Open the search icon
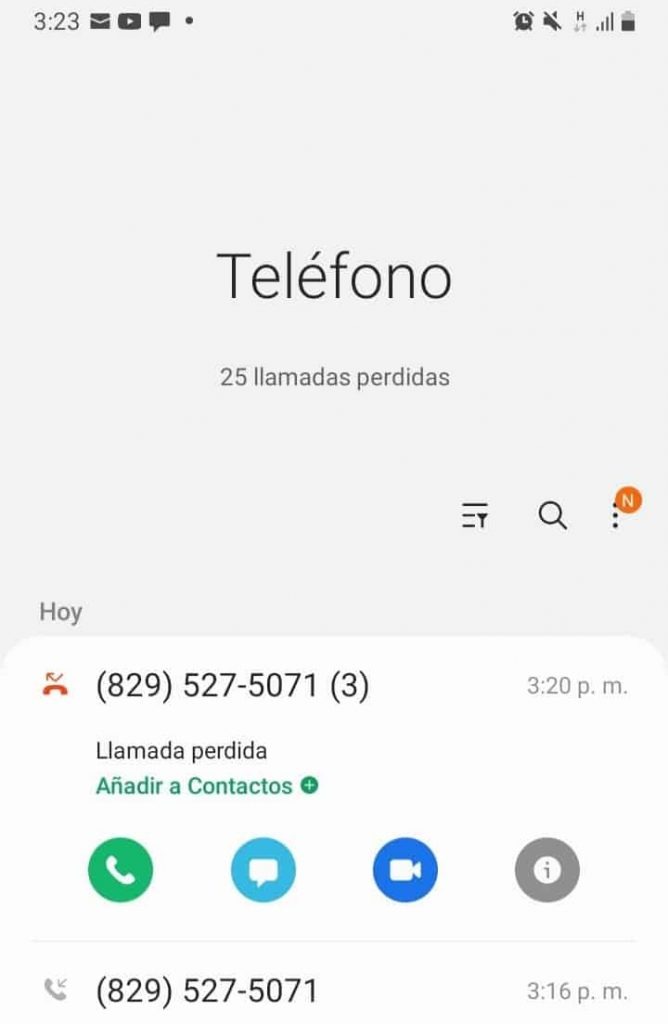Image resolution: width=668 pixels, height=1024 pixels. point(552,516)
